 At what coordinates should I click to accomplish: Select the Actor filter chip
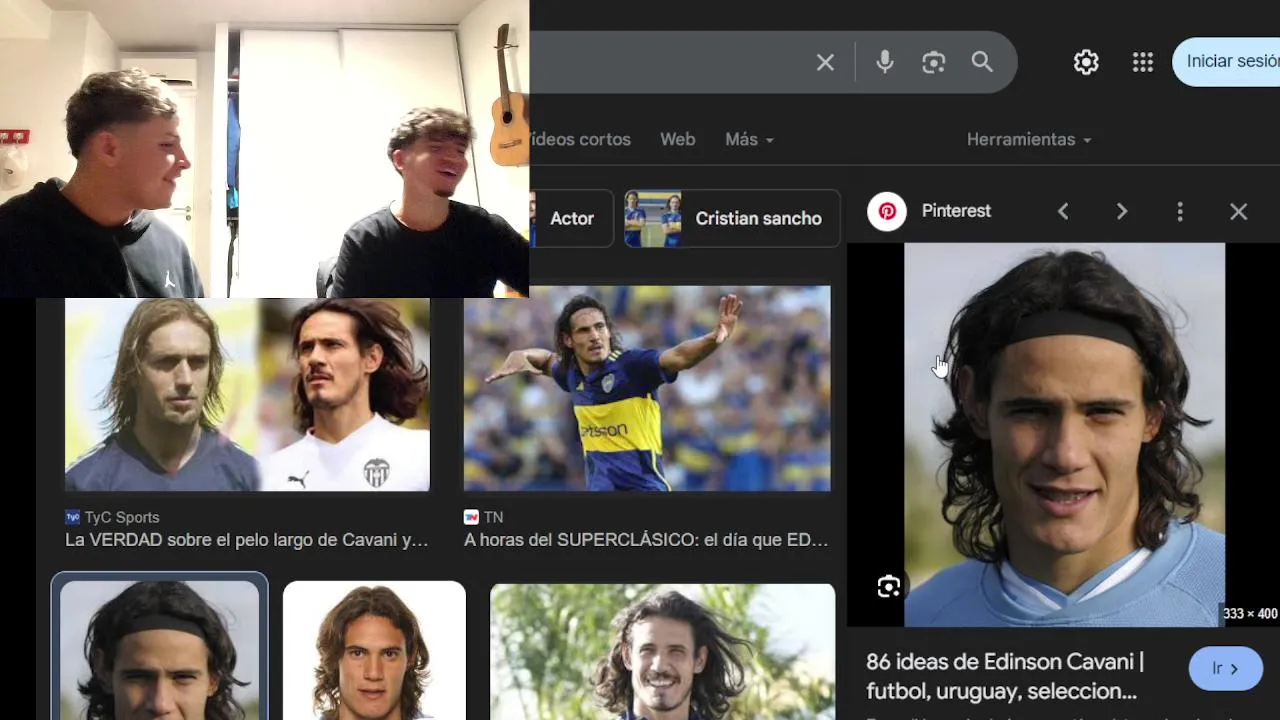[572, 218]
